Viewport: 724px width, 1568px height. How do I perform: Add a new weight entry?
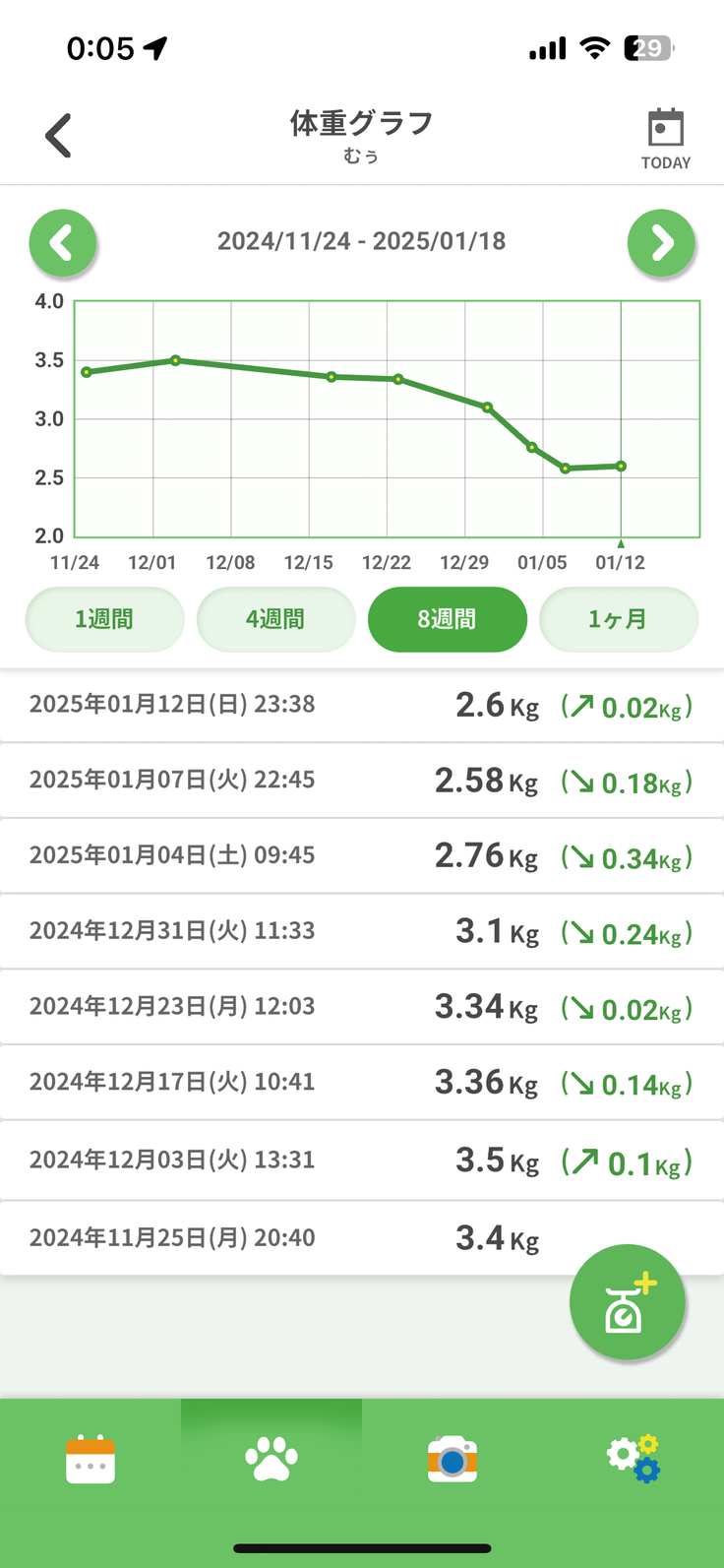point(627,1302)
